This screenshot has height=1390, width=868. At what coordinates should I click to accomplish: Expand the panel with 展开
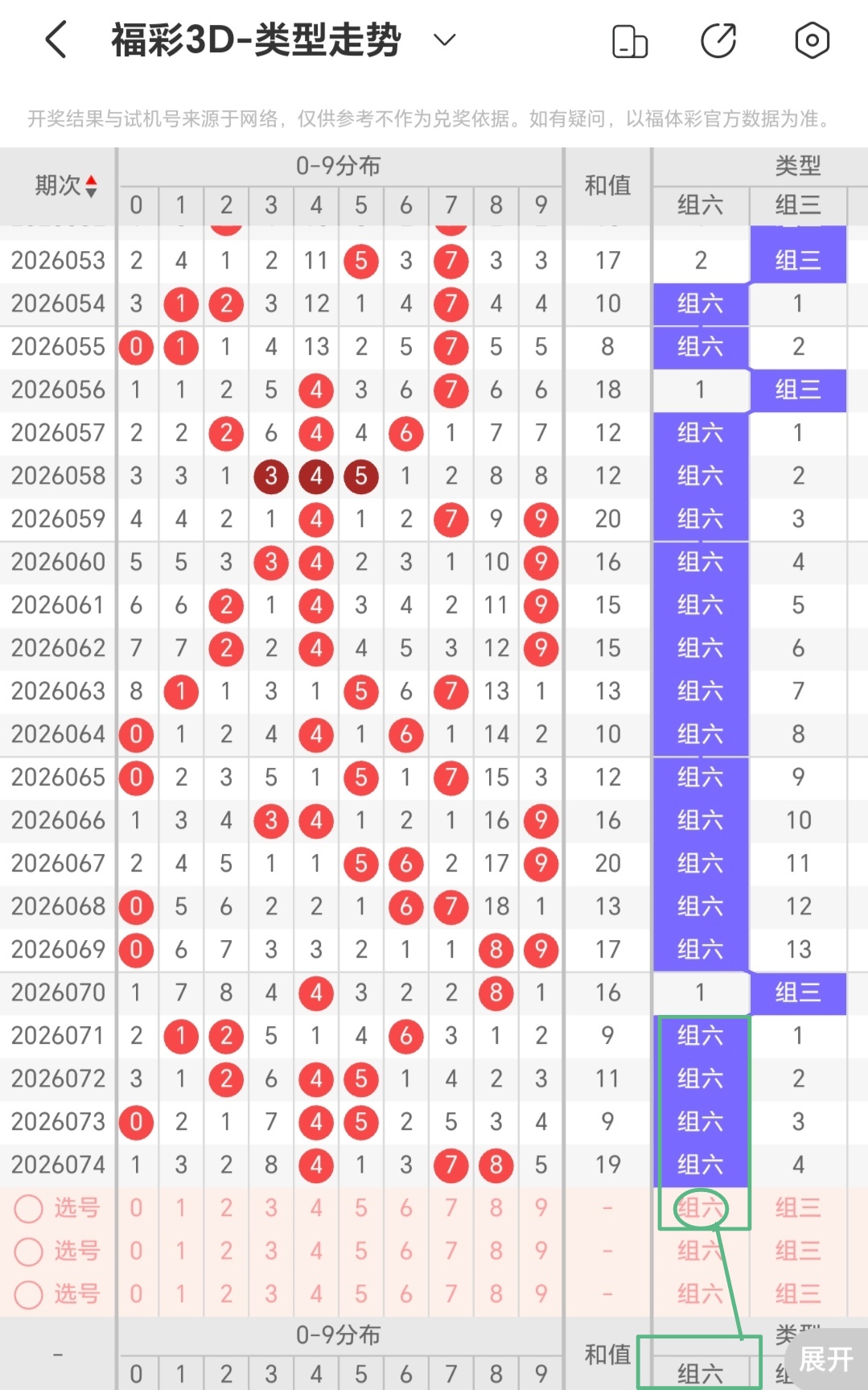tap(825, 1359)
